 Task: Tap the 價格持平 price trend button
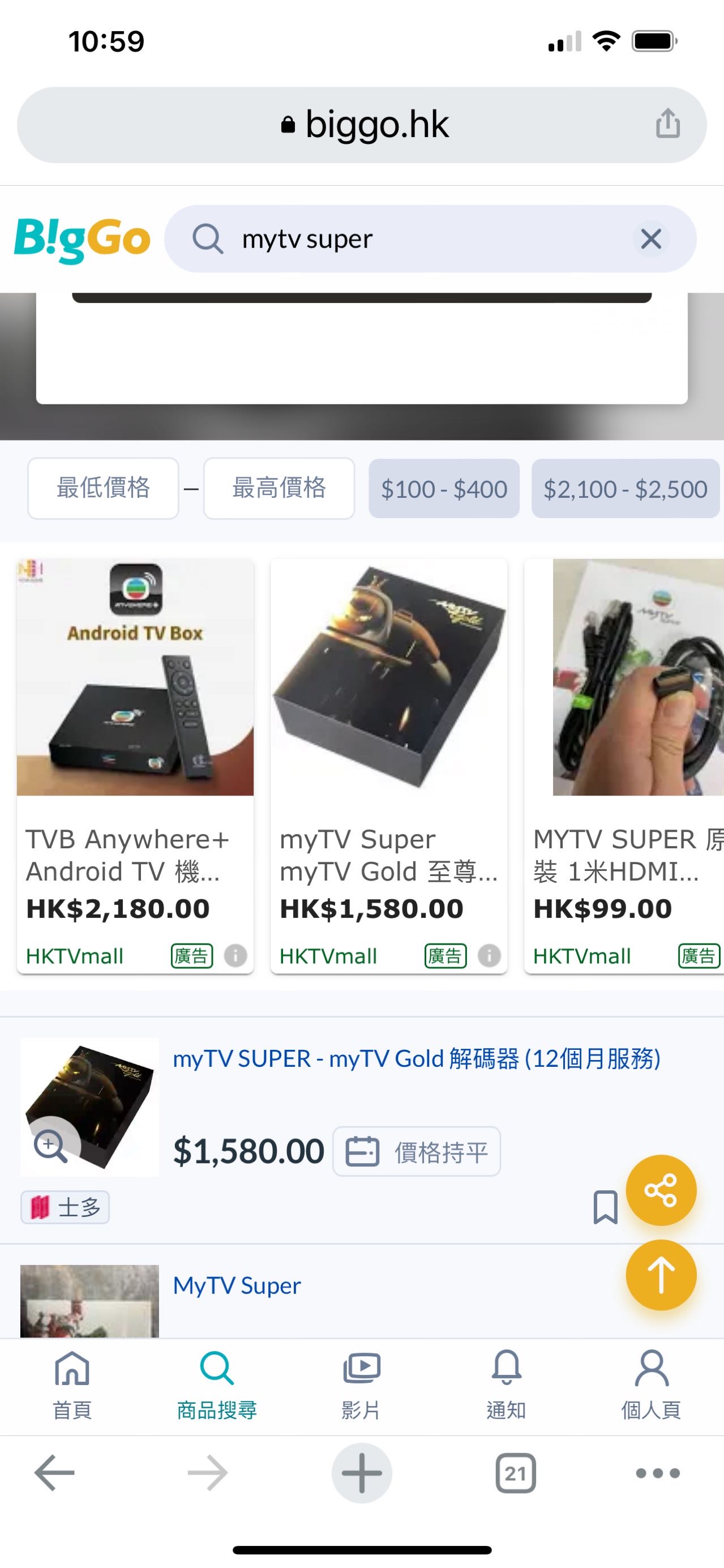point(417,1150)
